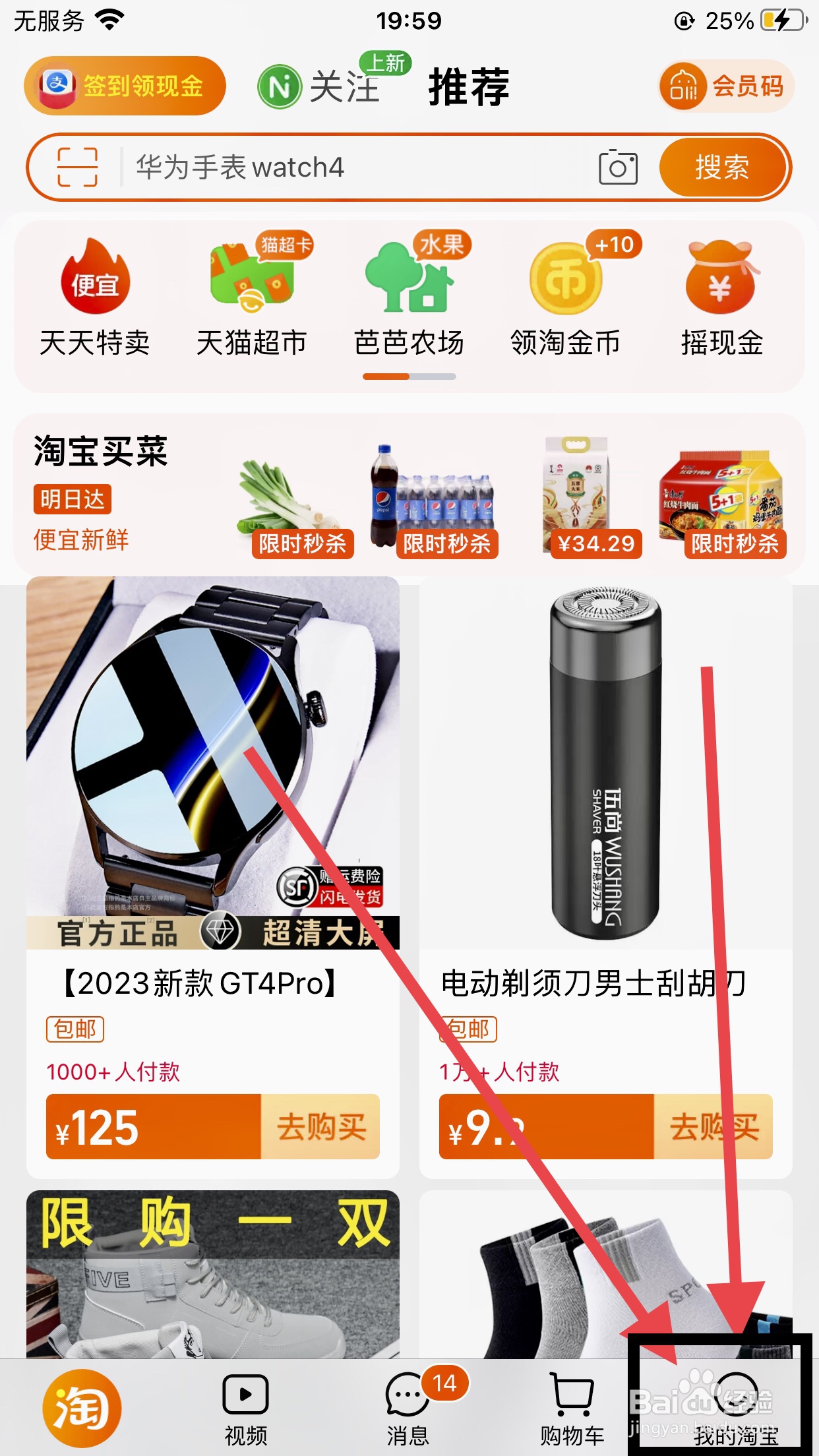Viewport: 819px width, 1456px height.
Task: Tap the page indicator dots under shortcuts
Action: 408,377
